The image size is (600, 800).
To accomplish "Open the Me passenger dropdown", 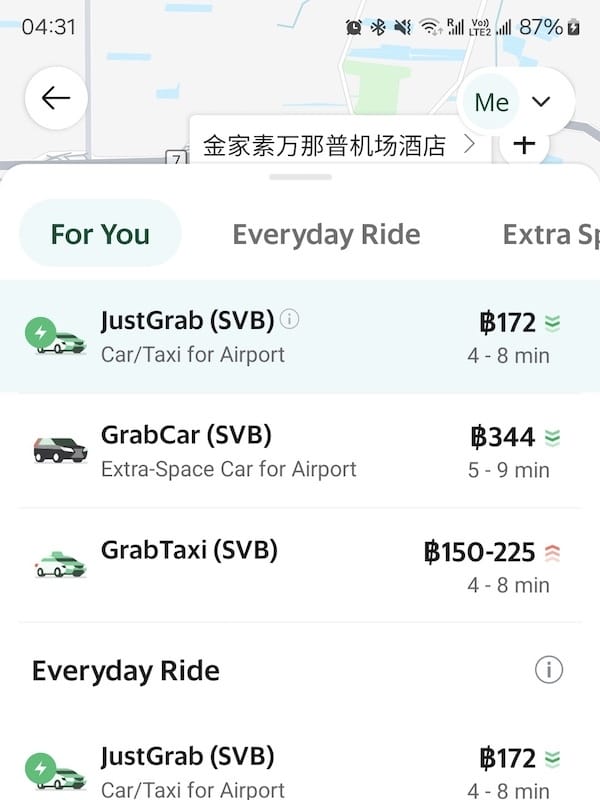I will point(516,102).
